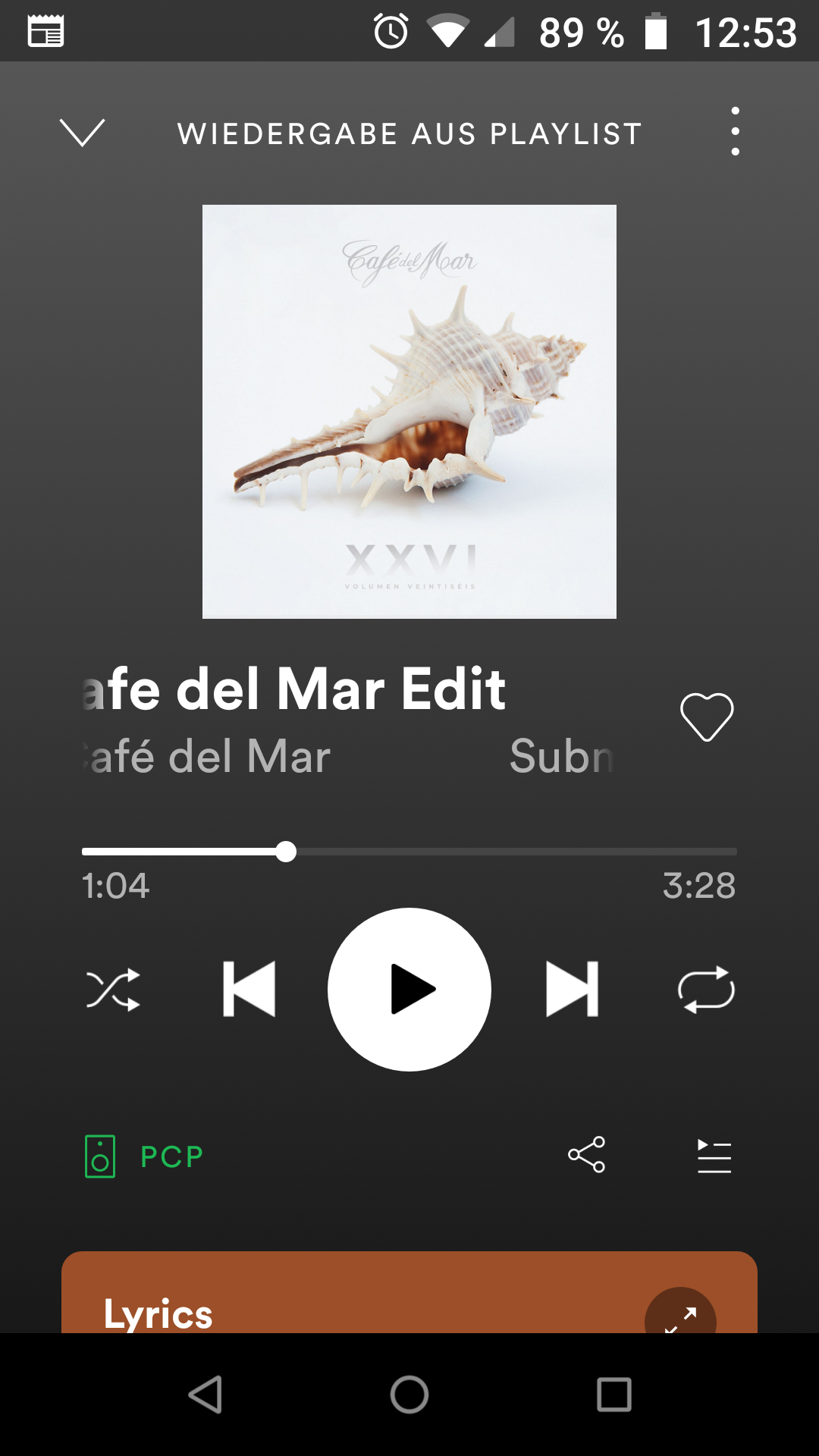Viewport: 819px width, 1456px height.
Task: Skip to the next track
Action: (573, 989)
